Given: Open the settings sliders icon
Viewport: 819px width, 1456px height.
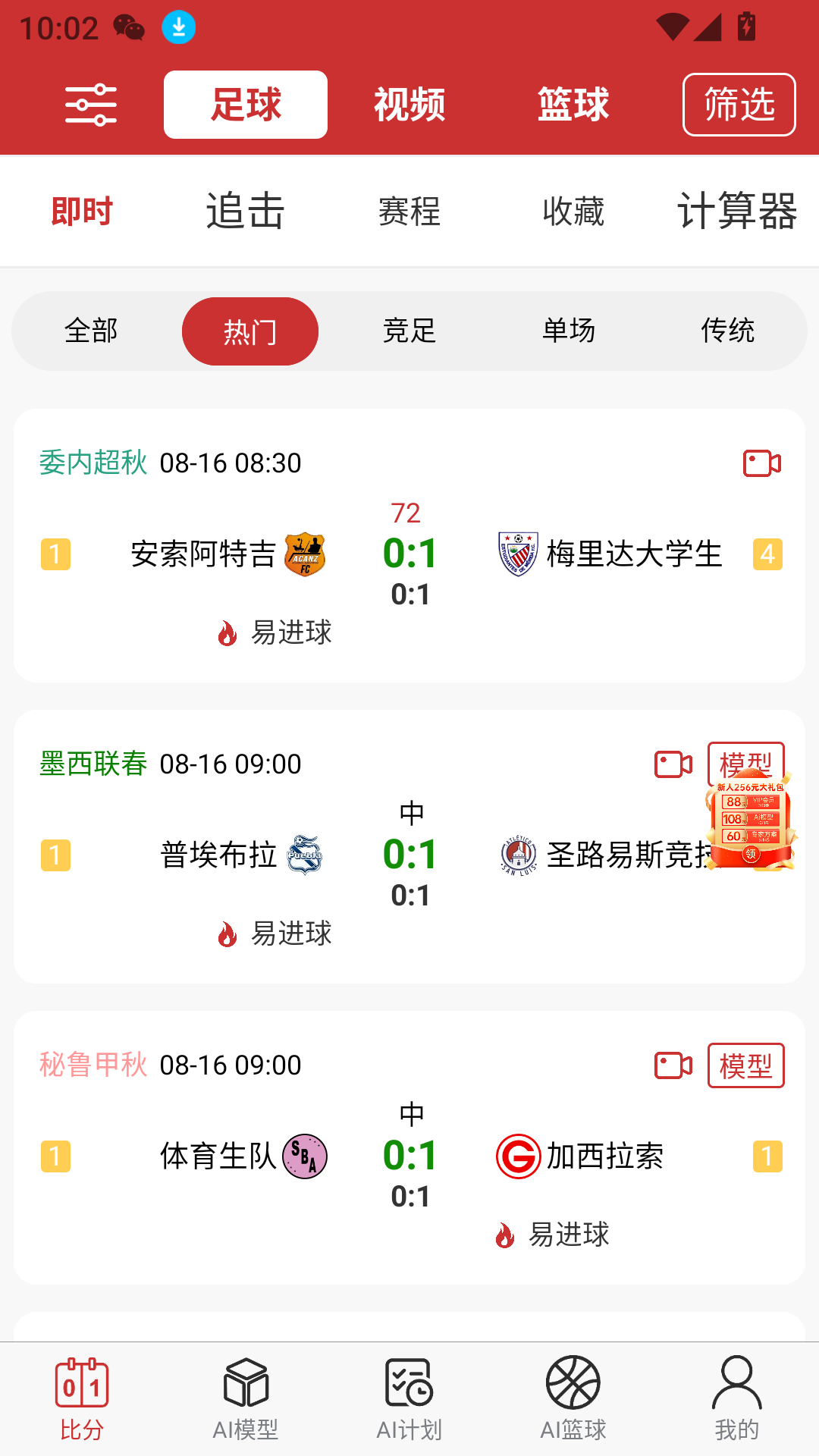Looking at the screenshot, I should click(91, 105).
